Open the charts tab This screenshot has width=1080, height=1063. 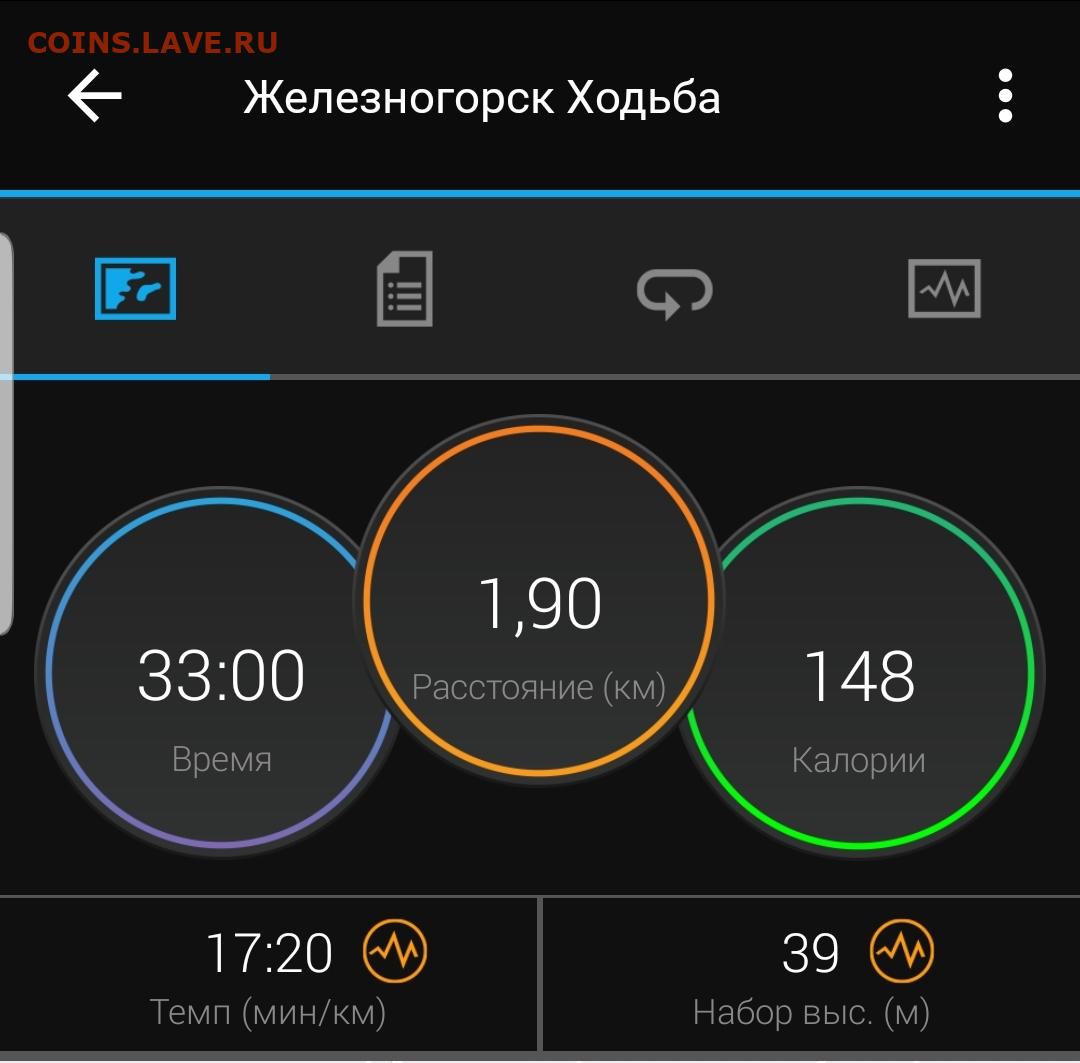click(x=944, y=289)
